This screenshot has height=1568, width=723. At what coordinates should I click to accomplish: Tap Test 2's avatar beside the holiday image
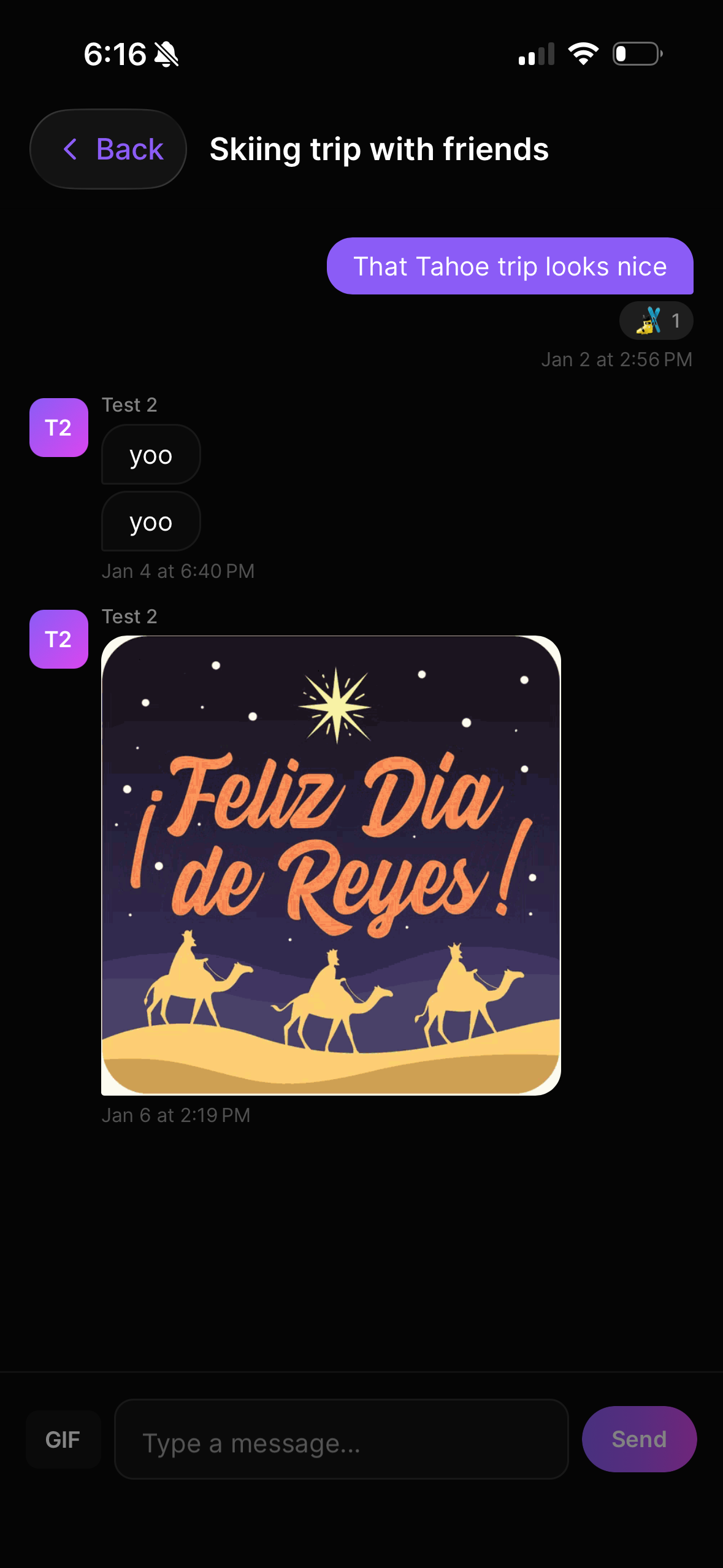pos(58,639)
